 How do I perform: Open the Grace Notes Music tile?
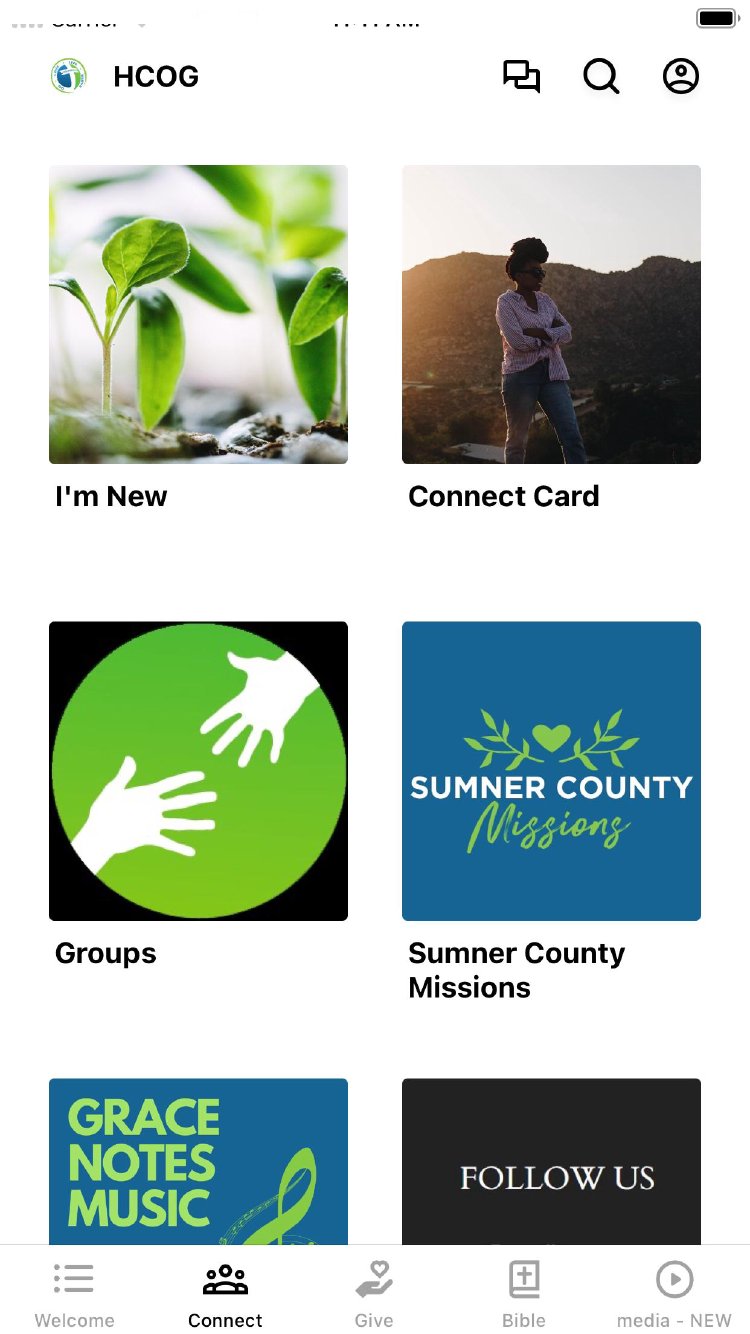pos(198,1160)
